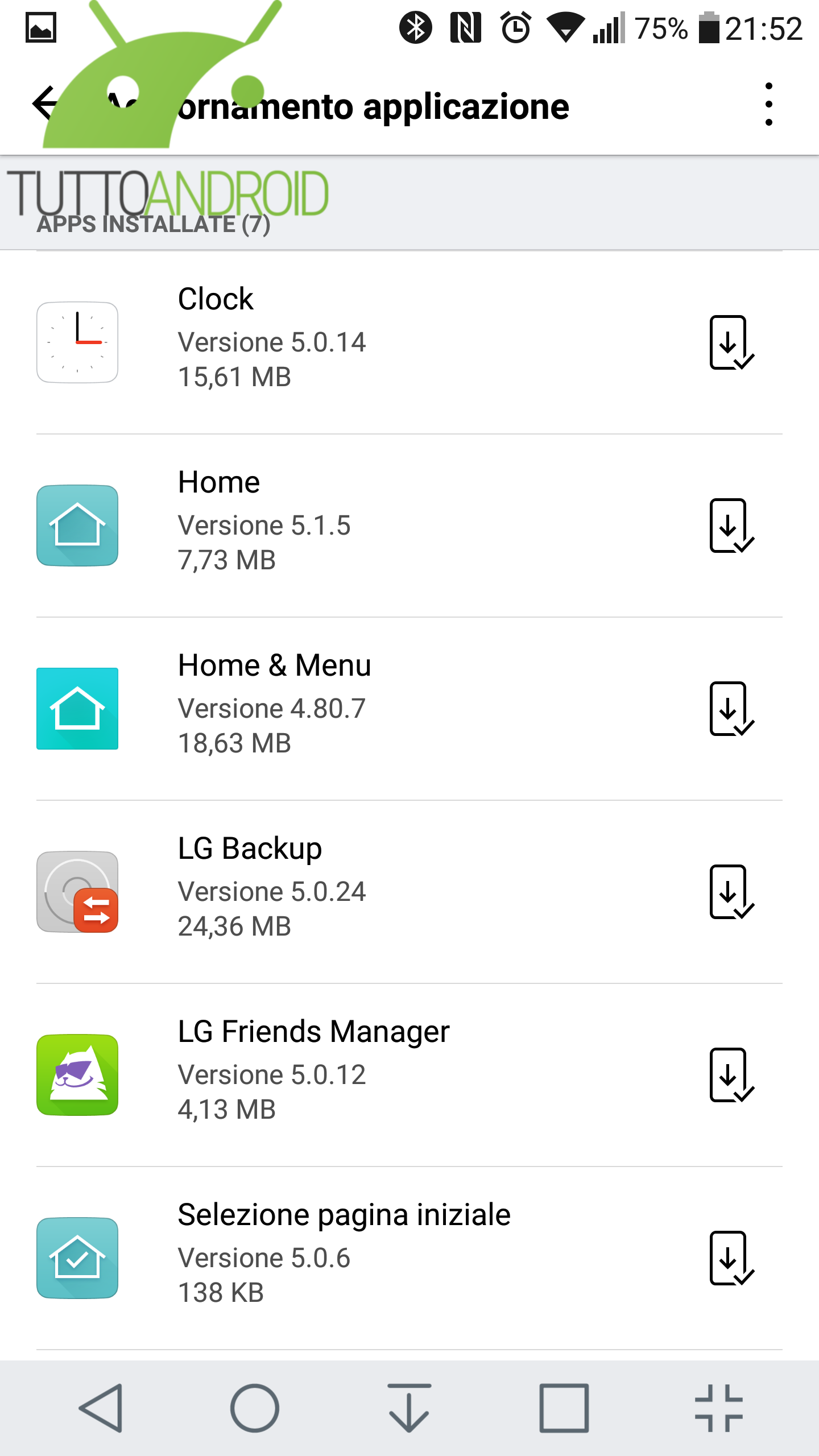Tap the download icon beside LG Backup

coord(731,892)
